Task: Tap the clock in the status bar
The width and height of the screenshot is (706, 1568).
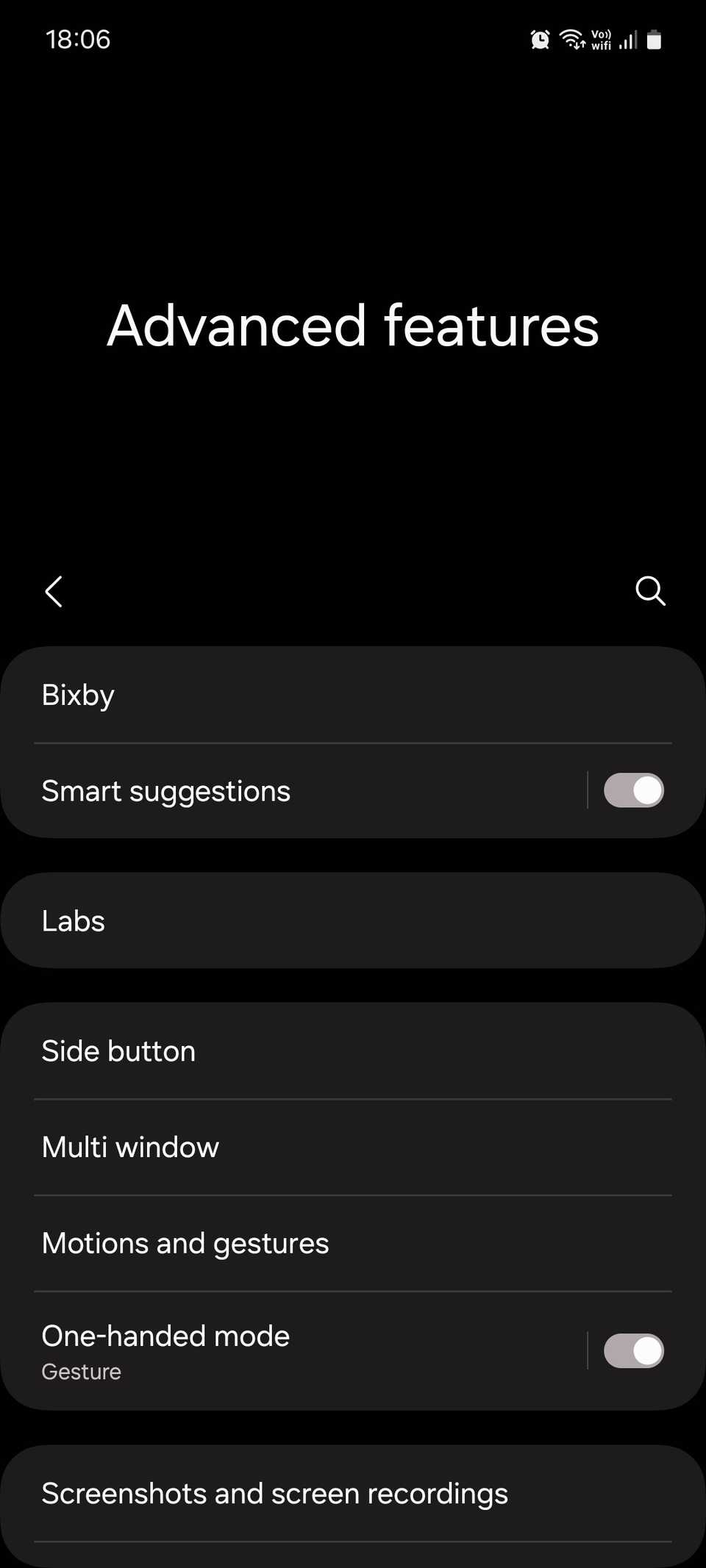Action: click(77, 39)
